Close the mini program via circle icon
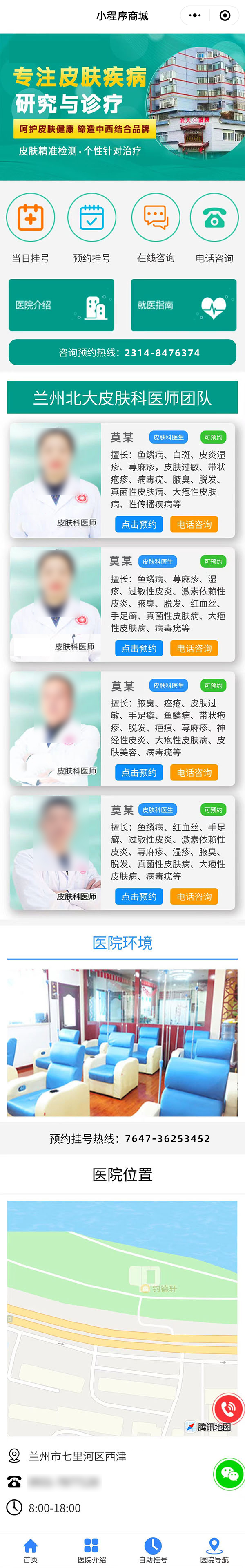Image resolution: width=245 pixels, height=1568 pixels. (225, 15)
